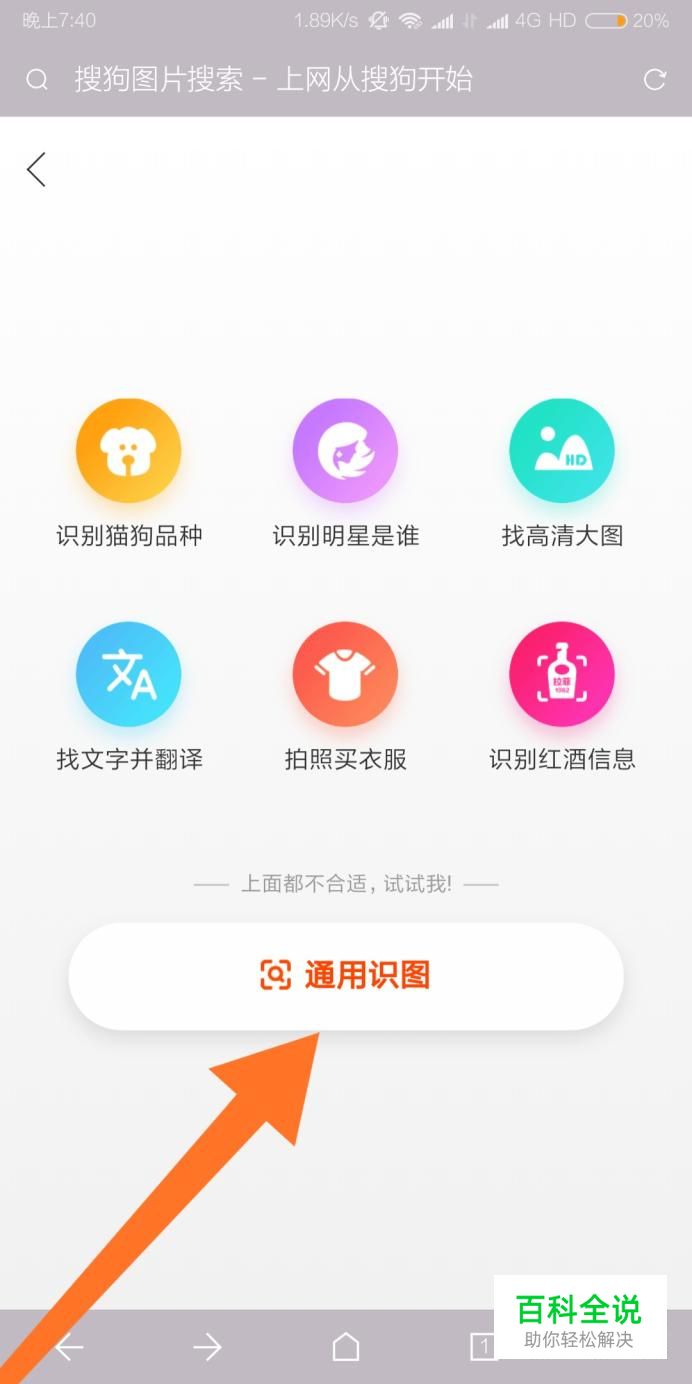Go forward using the browser's forward arrow
The height and width of the screenshot is (1384, 692).
click(207, 1348)
